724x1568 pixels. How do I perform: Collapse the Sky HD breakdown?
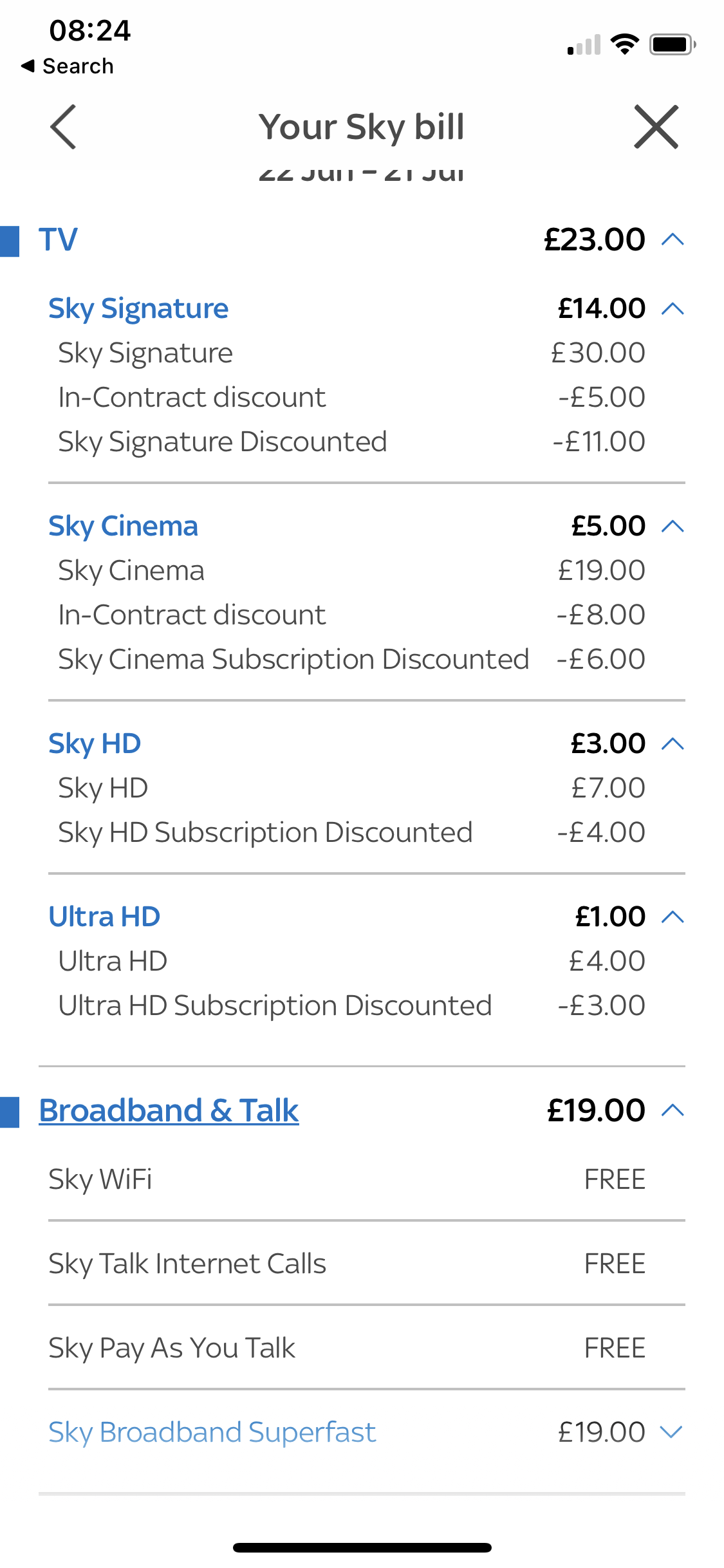click(673, 744)
